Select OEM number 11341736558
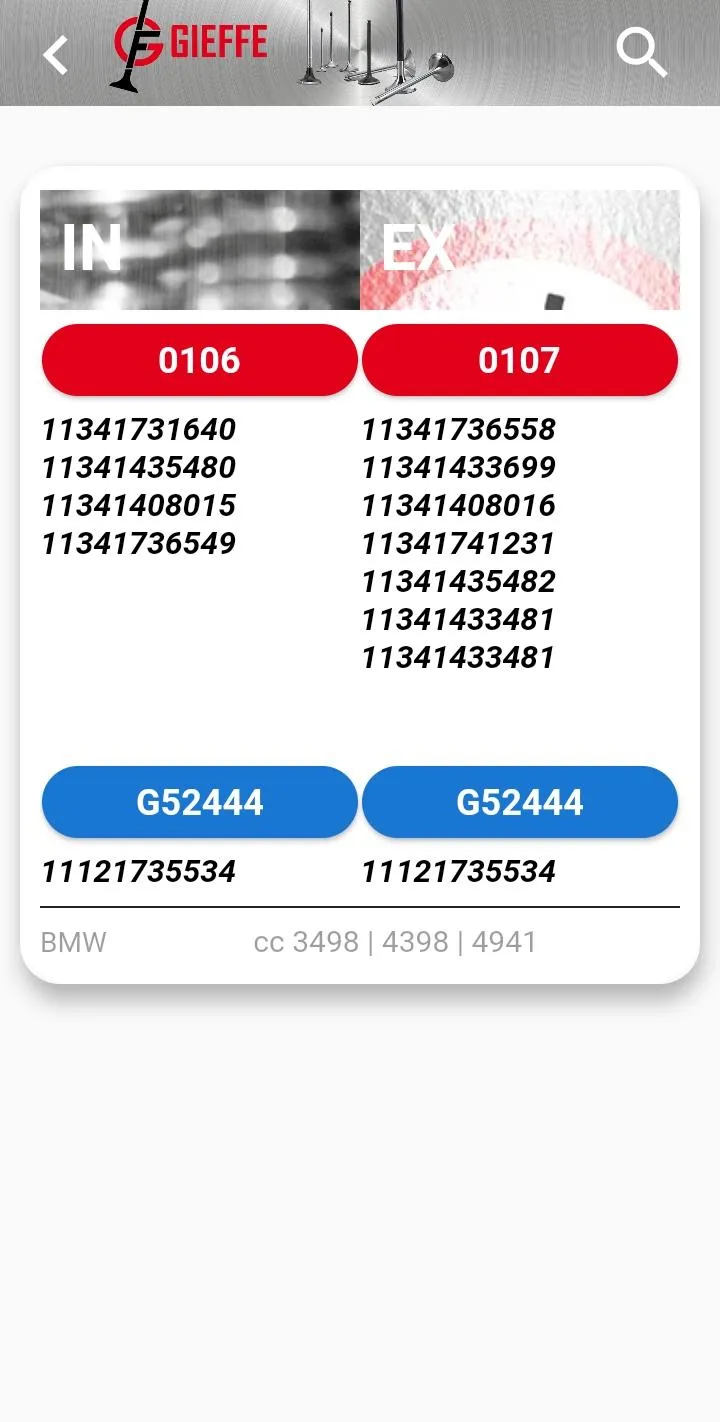 (459, 429)
